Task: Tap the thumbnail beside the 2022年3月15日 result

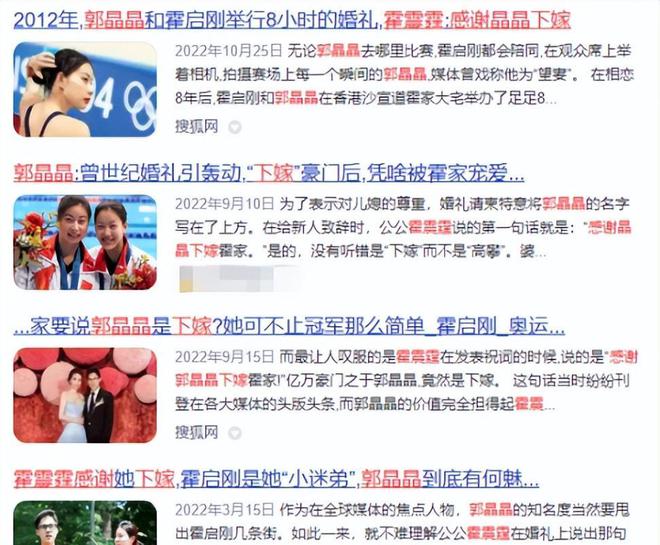Action: (85, 524)
